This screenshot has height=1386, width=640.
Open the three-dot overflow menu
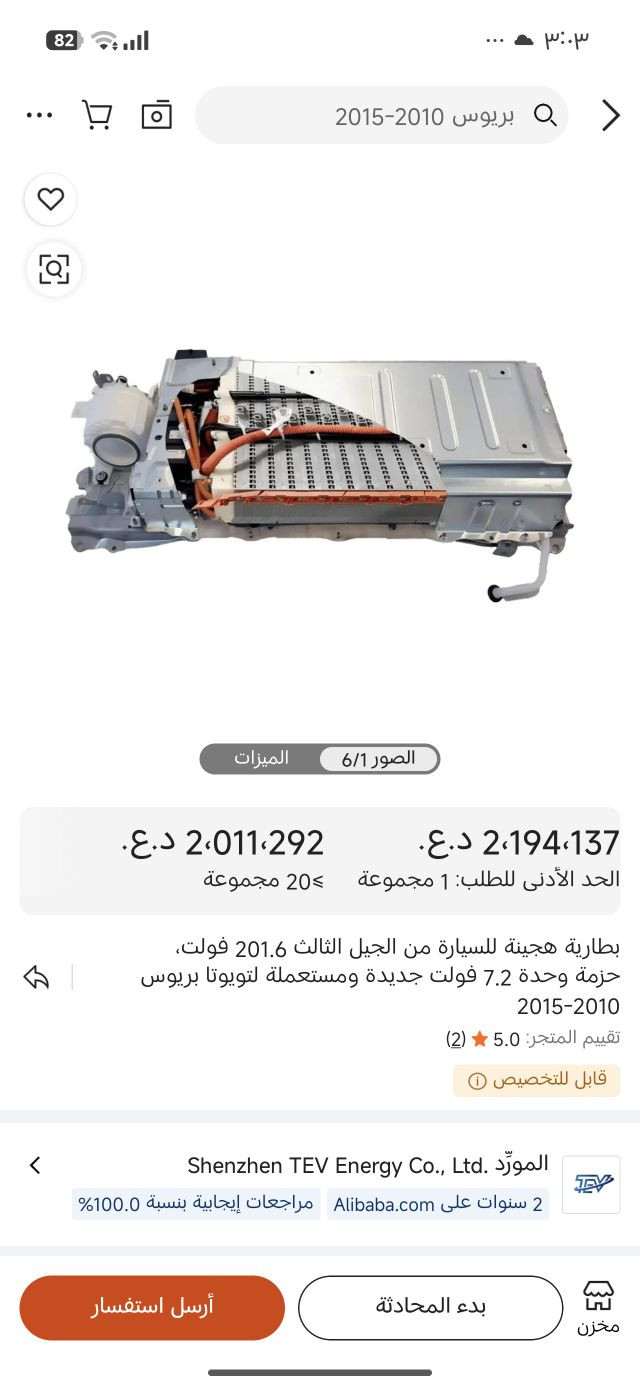pos(39,116)
